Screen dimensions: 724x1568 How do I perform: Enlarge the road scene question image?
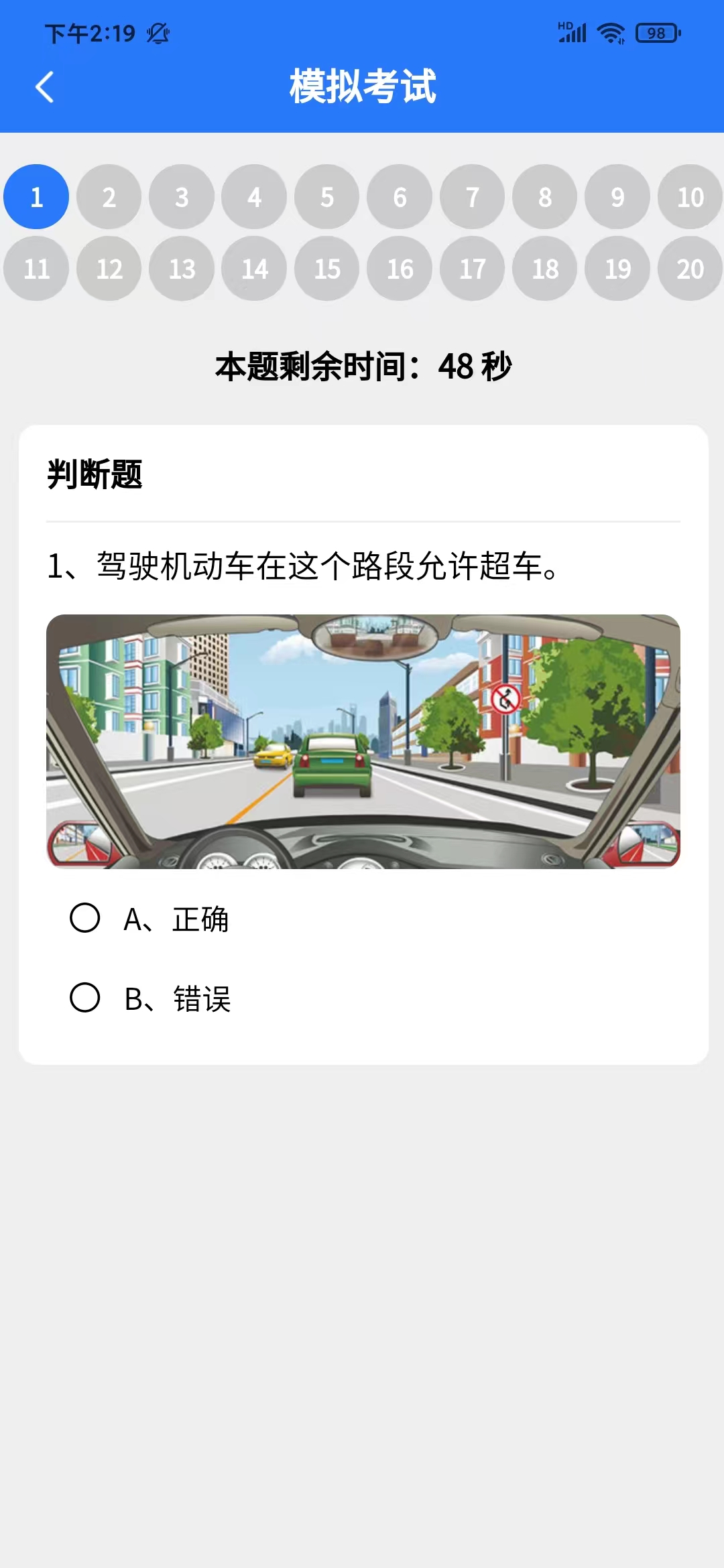[363, 741]
